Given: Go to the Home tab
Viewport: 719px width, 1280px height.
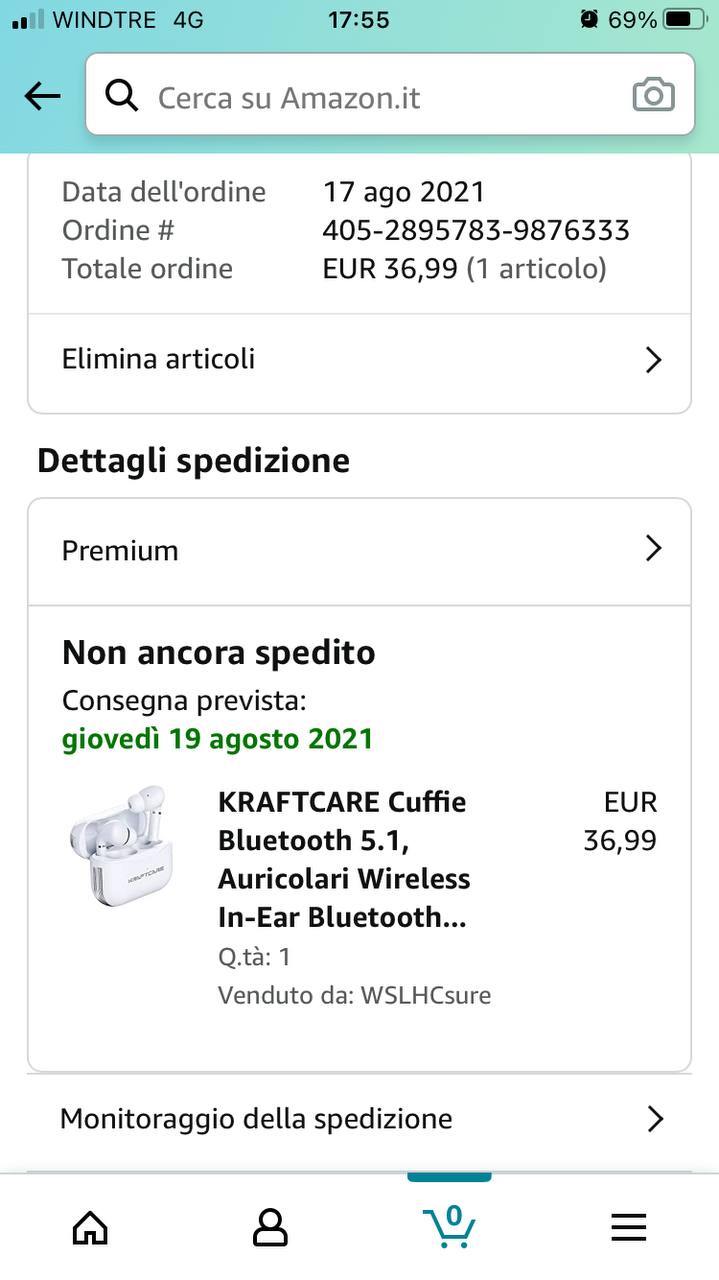Looking at the screenshot, I should click(90, 1226).
